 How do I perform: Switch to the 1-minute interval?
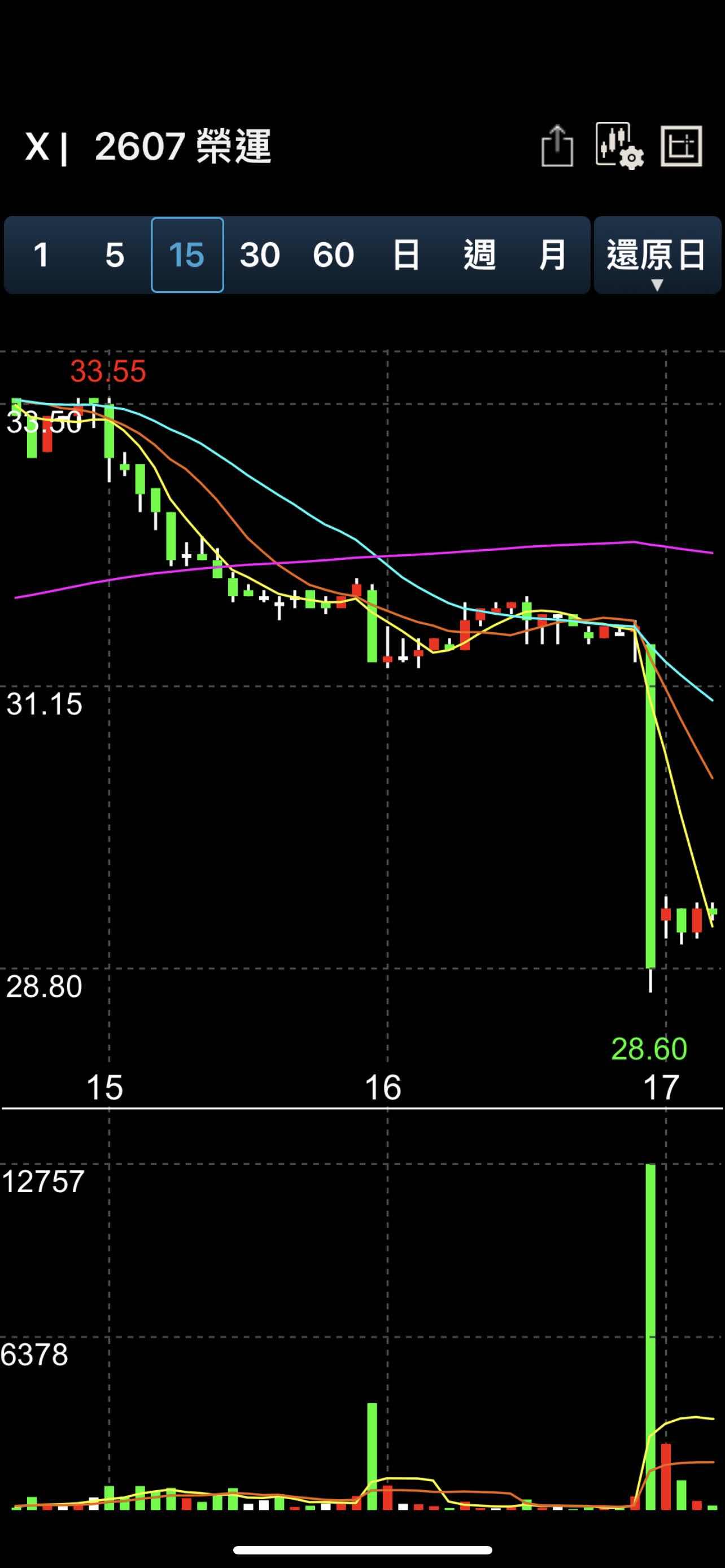point(41,255)
